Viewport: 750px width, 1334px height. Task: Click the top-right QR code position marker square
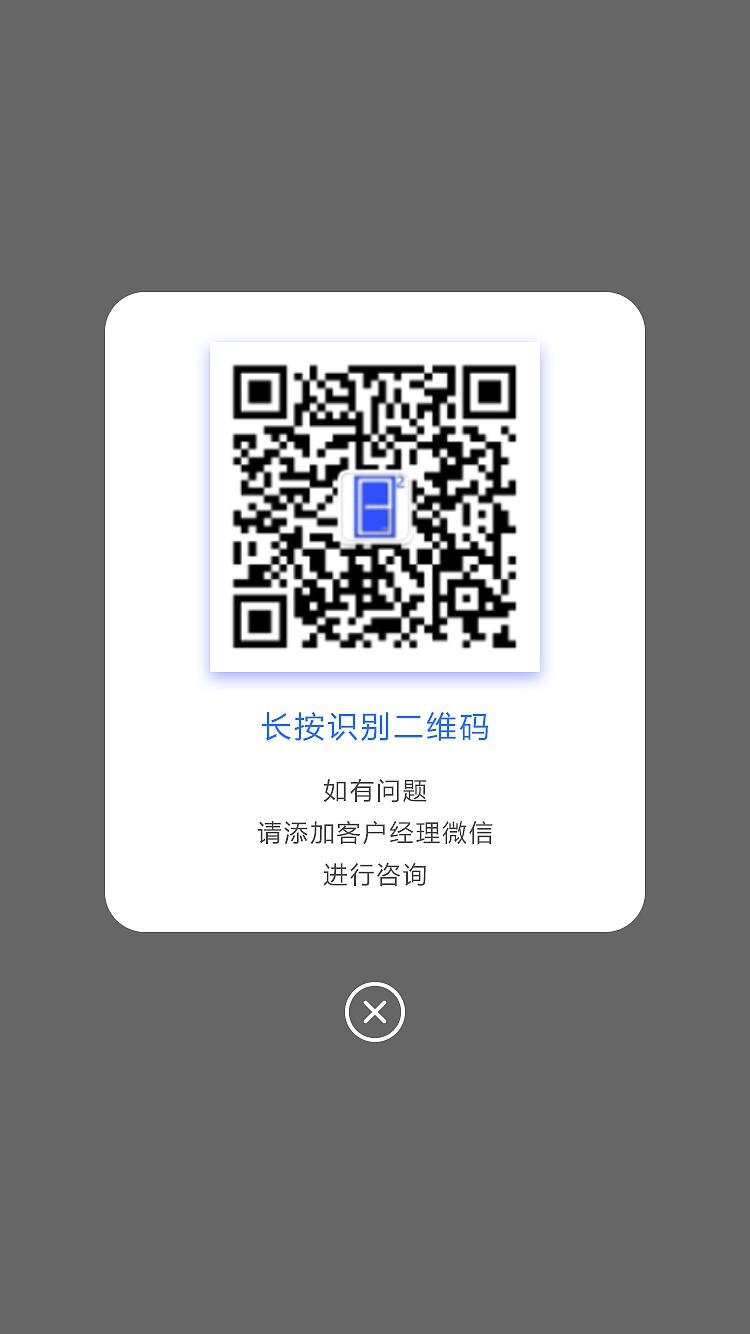490,393
